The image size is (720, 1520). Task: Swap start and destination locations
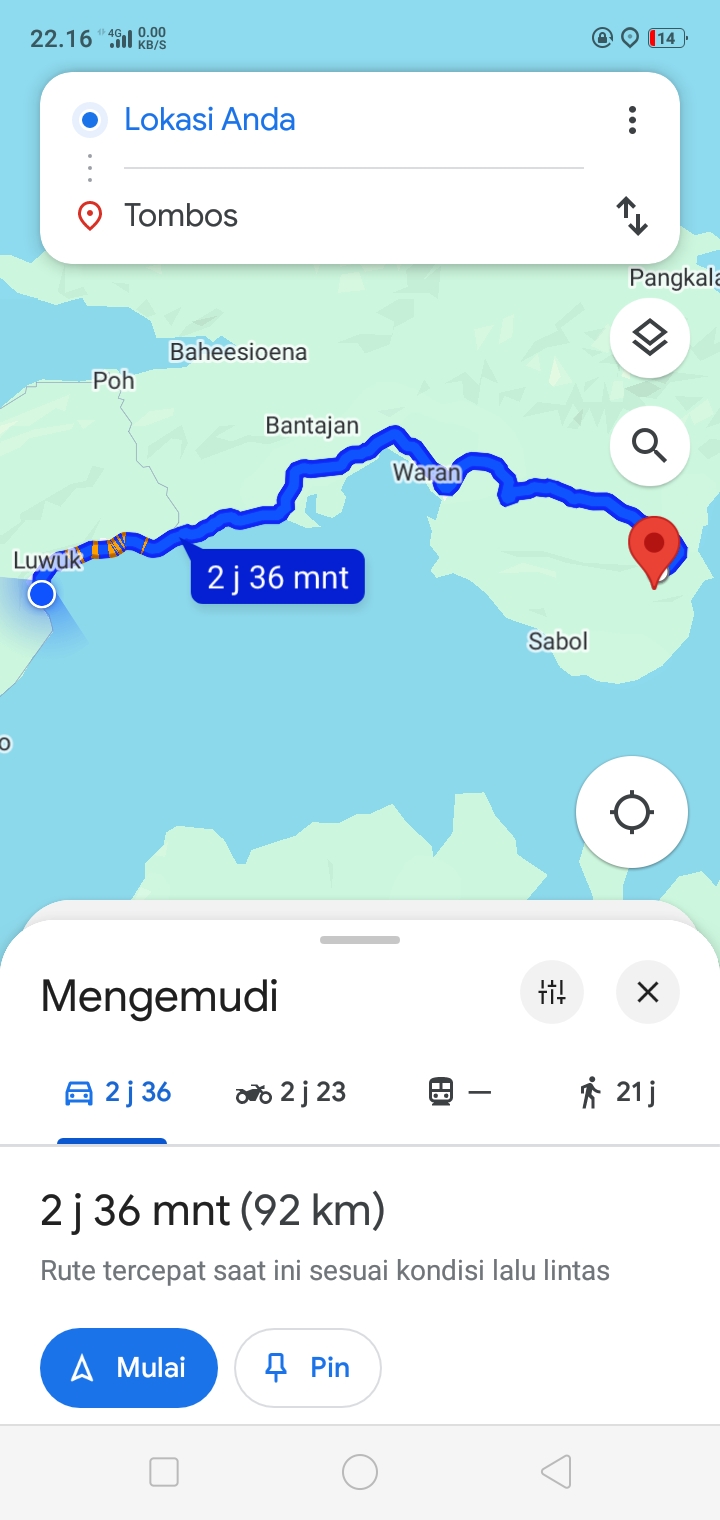click(632, 216)
